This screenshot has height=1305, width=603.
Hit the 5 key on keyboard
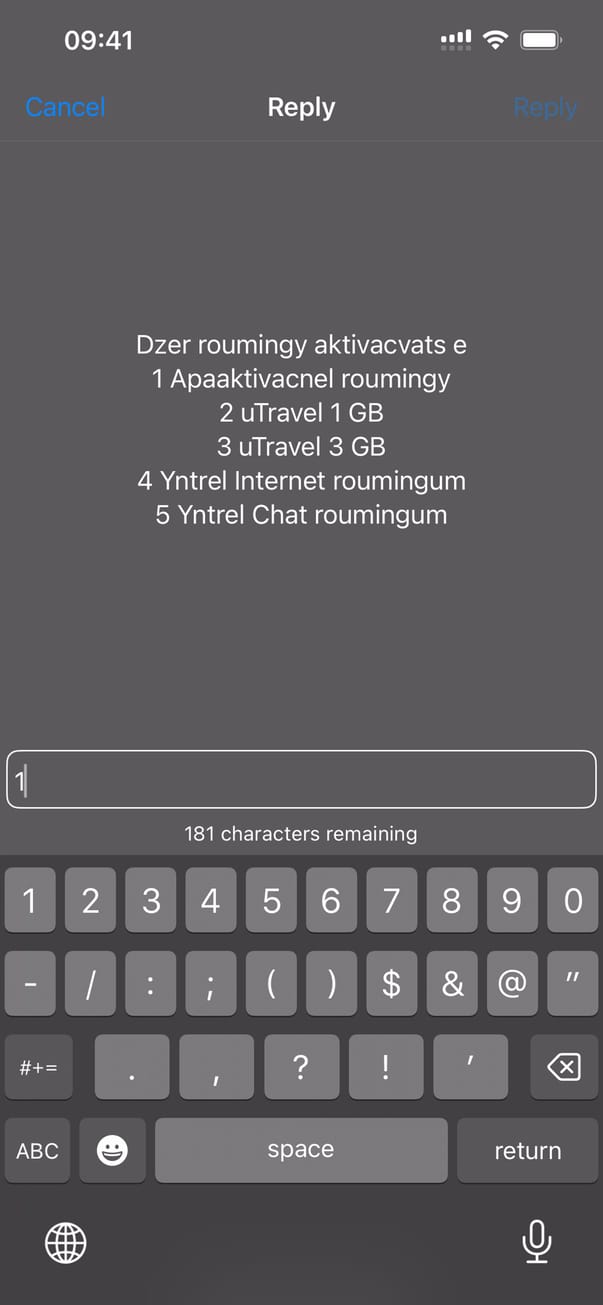(271, 901)
